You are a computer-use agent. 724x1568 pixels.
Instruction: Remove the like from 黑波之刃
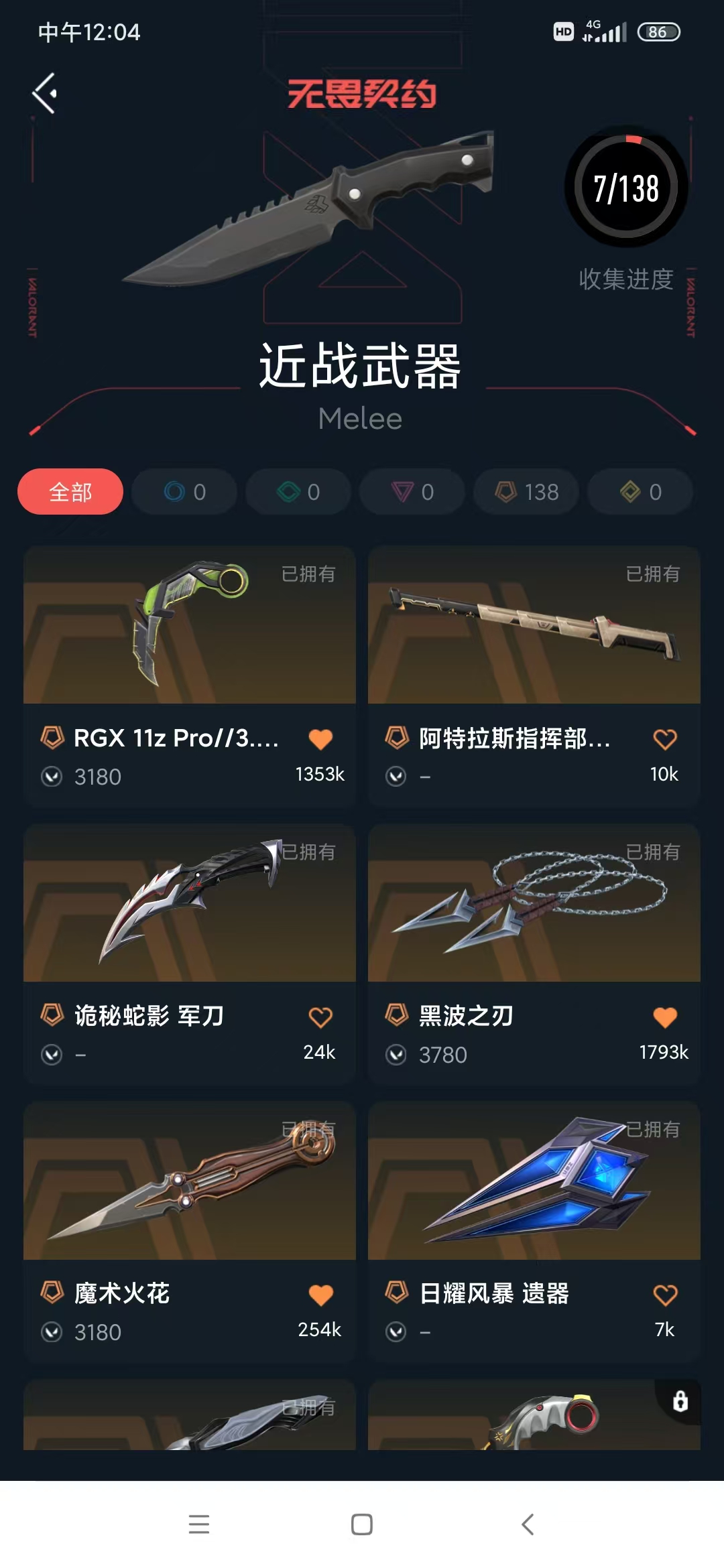[665, 1017]
